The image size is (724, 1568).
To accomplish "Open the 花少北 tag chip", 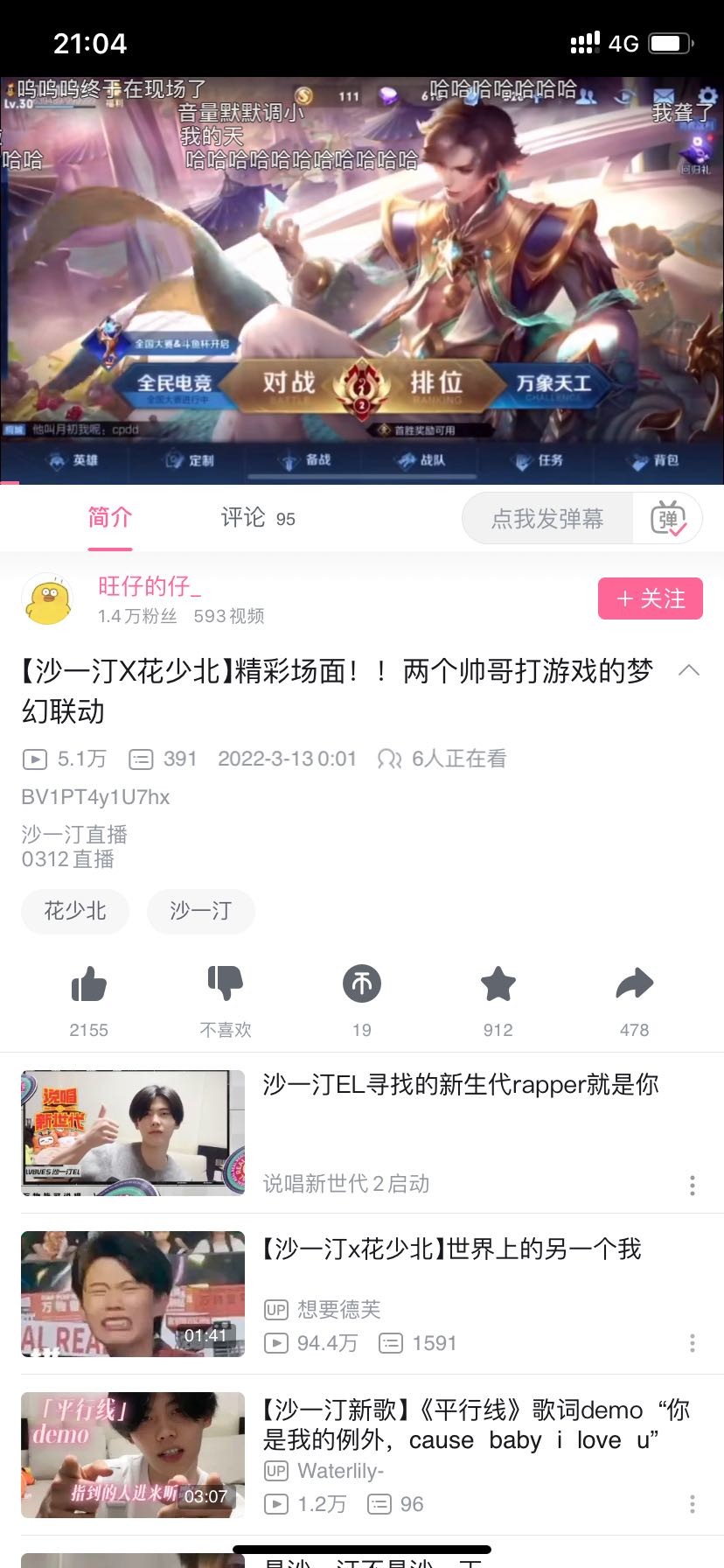I will (75, 911).
